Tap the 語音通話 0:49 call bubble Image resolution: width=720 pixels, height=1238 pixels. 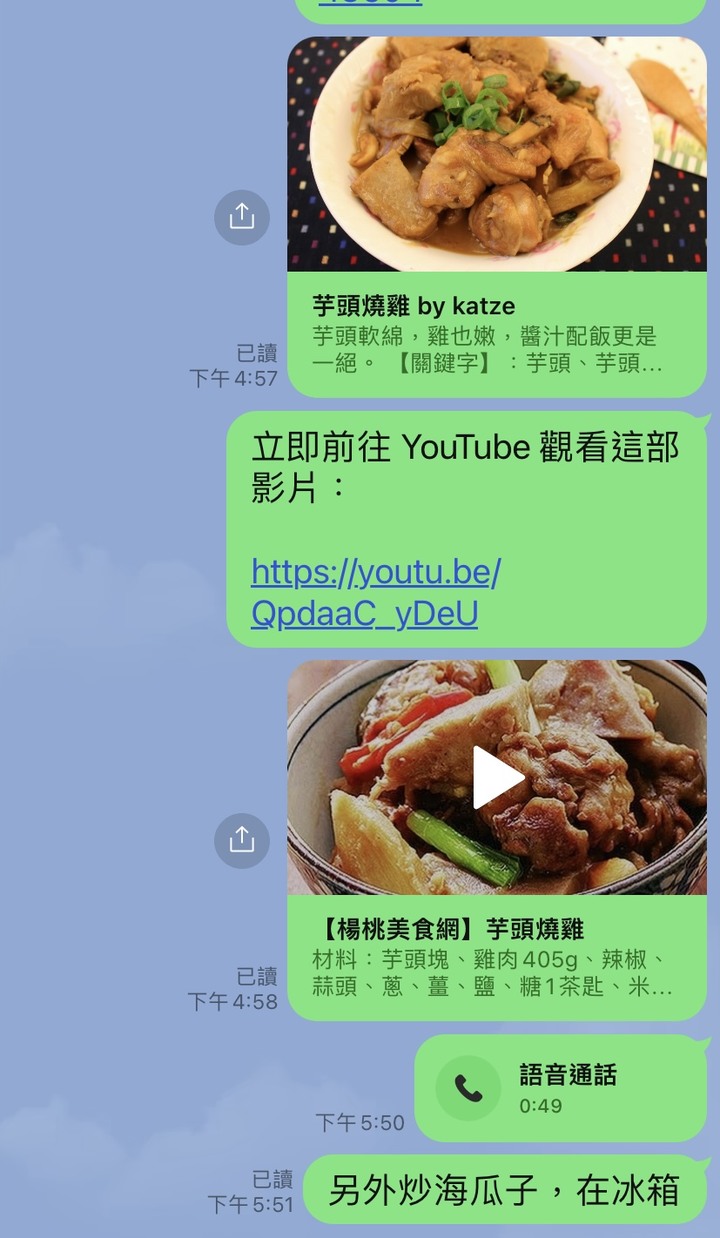click(x=560, y=1088)
